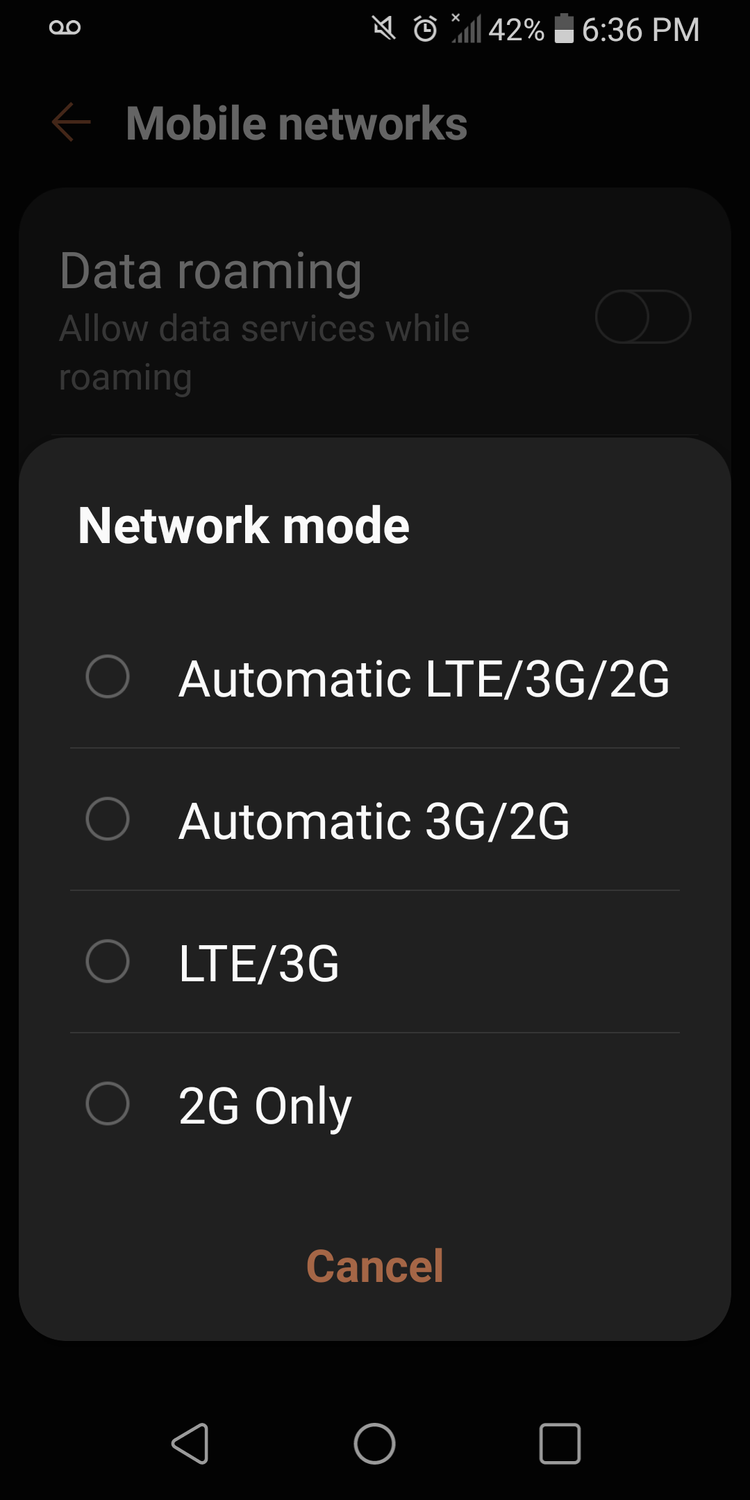Choose Automatic 3G/2G option
Image resolution: width=750 pixels, height=1500 pixels.
[375, 820]
